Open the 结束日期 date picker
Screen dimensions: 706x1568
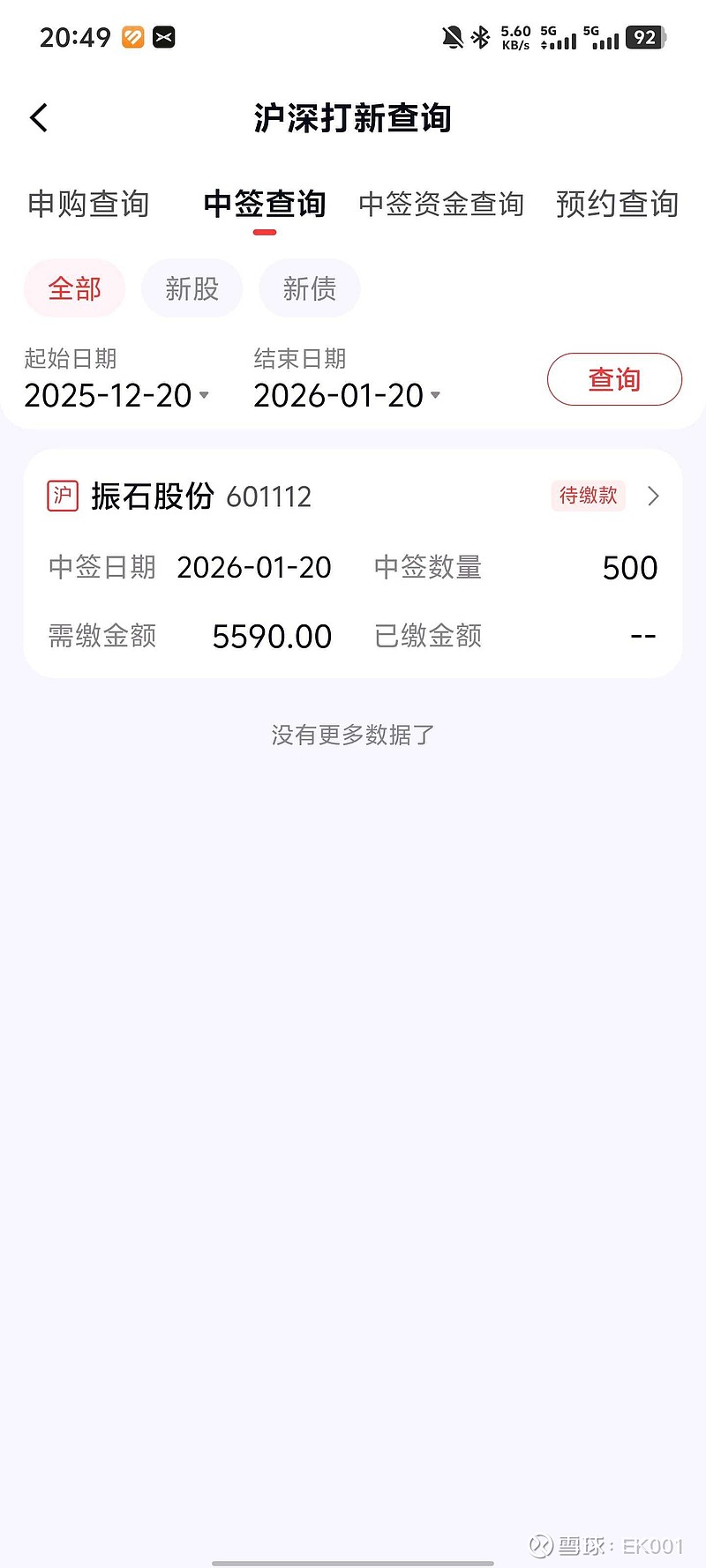(x=344, y=395)
